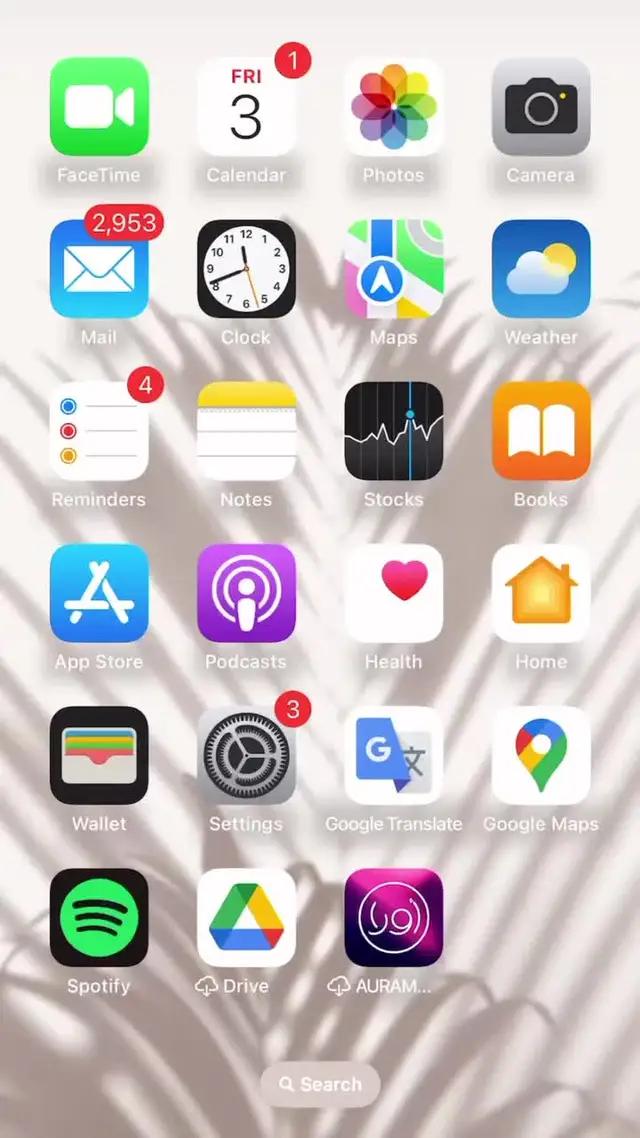Launch the Calendar app
Screen dimensions: 640x1138
246,107
